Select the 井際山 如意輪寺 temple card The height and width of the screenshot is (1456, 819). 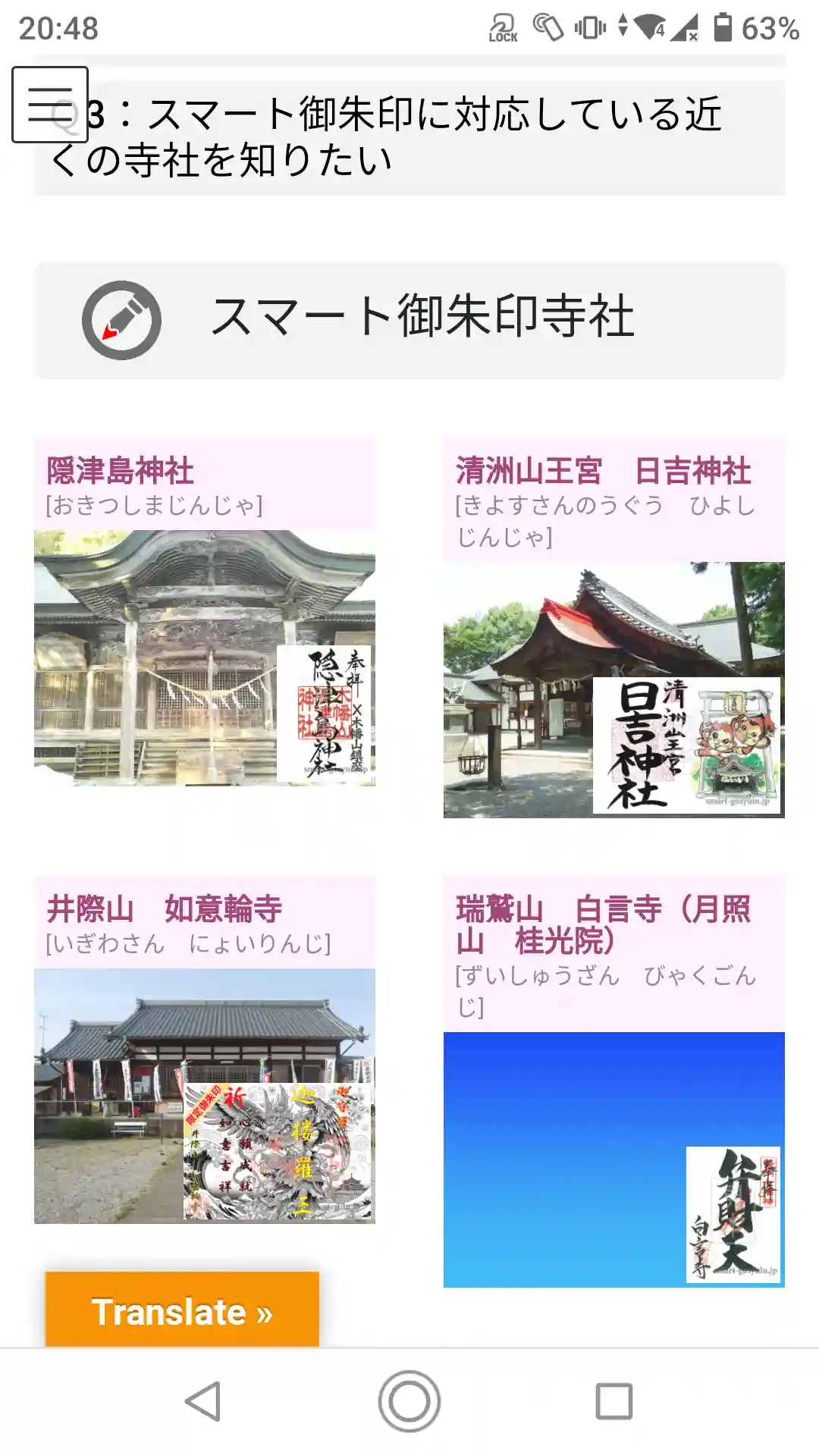pyautogui.click(x=205, y=1050)
